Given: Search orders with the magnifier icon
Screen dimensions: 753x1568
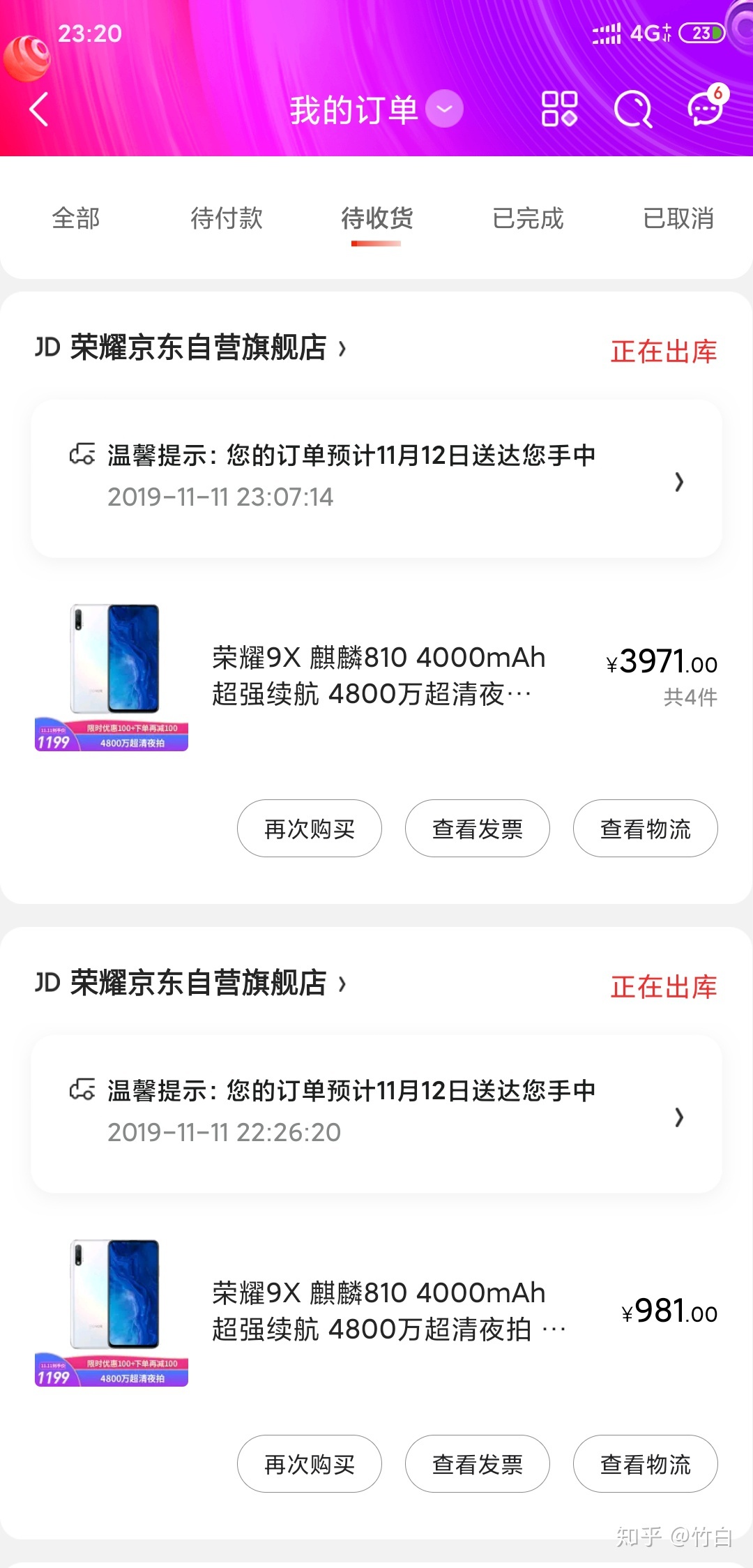Looking at the screenshot, I should (x=632, y=110).
